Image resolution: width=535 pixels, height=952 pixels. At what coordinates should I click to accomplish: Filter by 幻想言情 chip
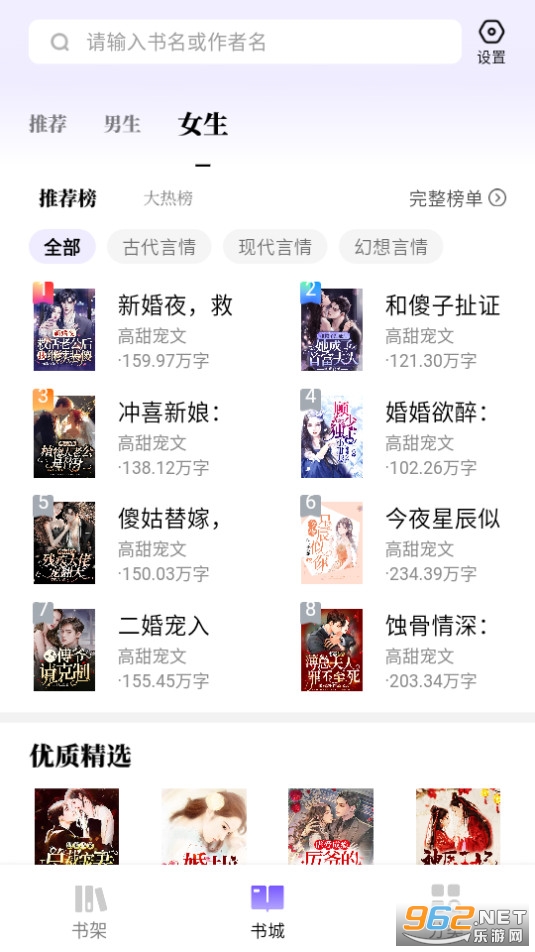(391, 246)
